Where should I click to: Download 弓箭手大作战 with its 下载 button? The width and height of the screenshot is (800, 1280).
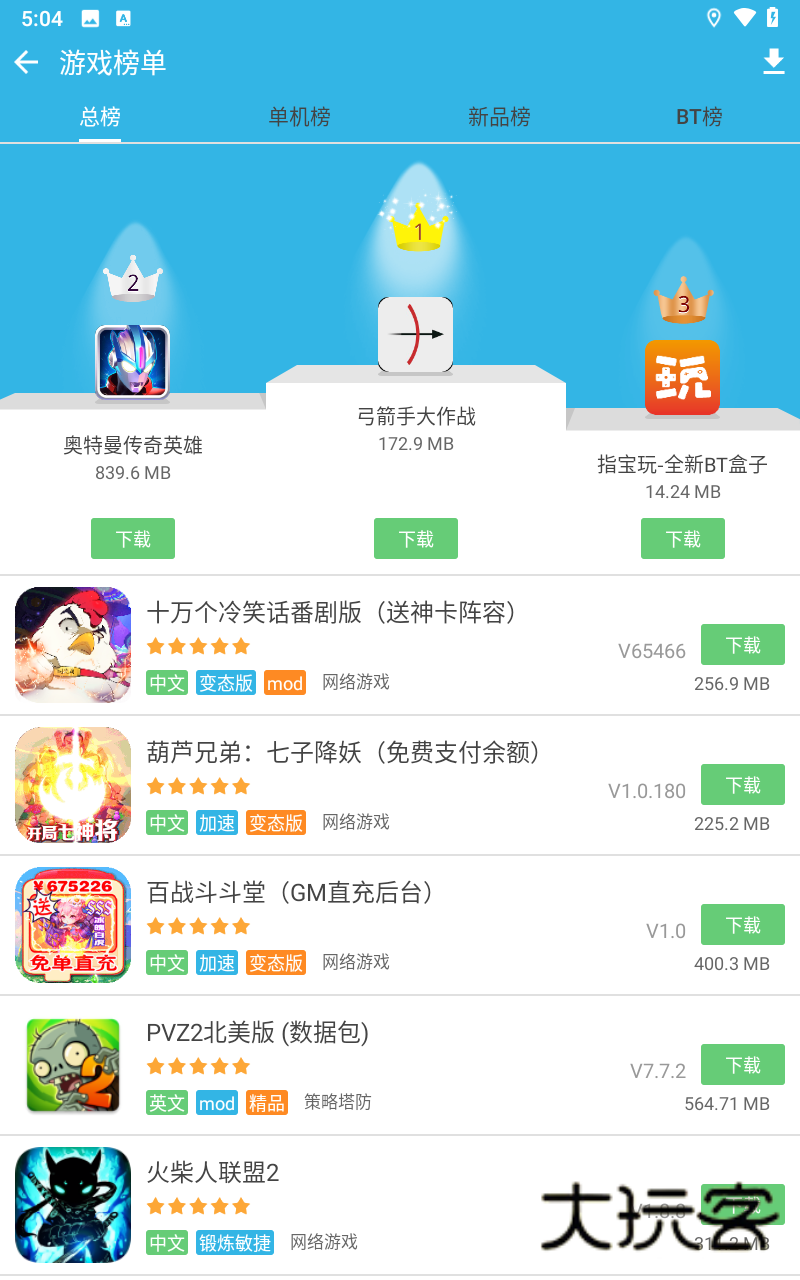point(415,538)
